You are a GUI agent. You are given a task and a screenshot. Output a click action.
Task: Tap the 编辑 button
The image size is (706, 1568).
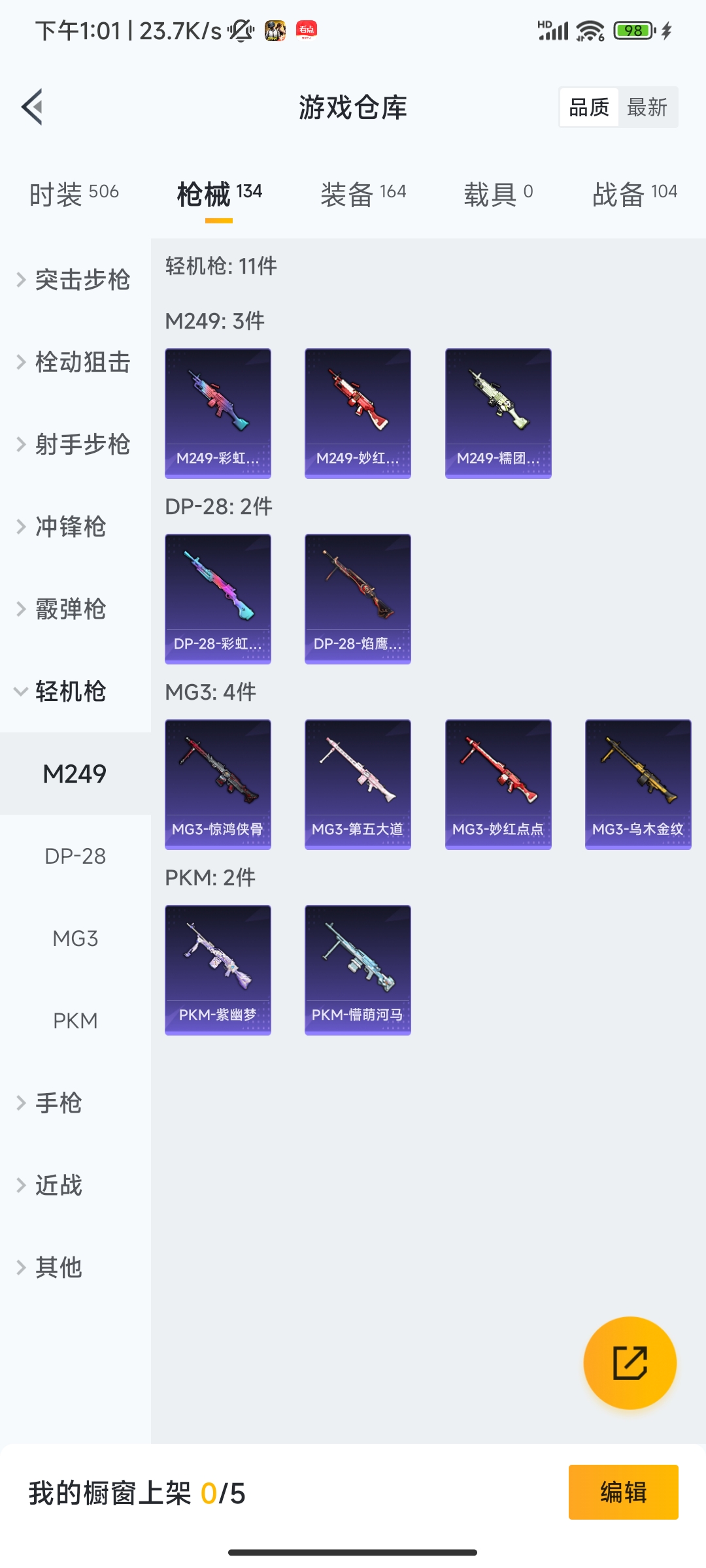coord(623,1492)
